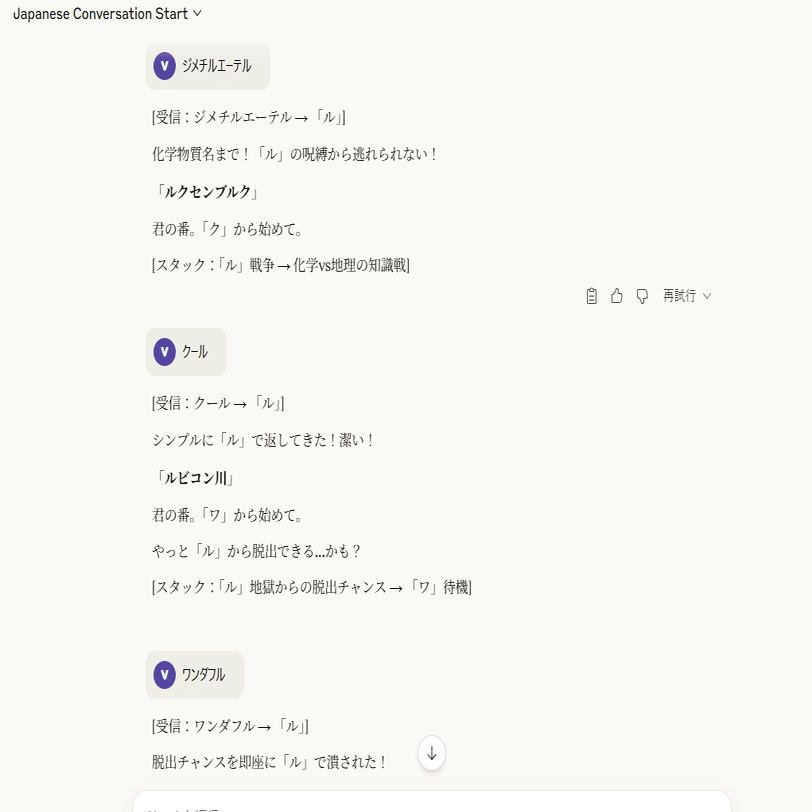
Task: Give thumbs up to the ルクセンブルク response
Action: (x=617, y=296)
